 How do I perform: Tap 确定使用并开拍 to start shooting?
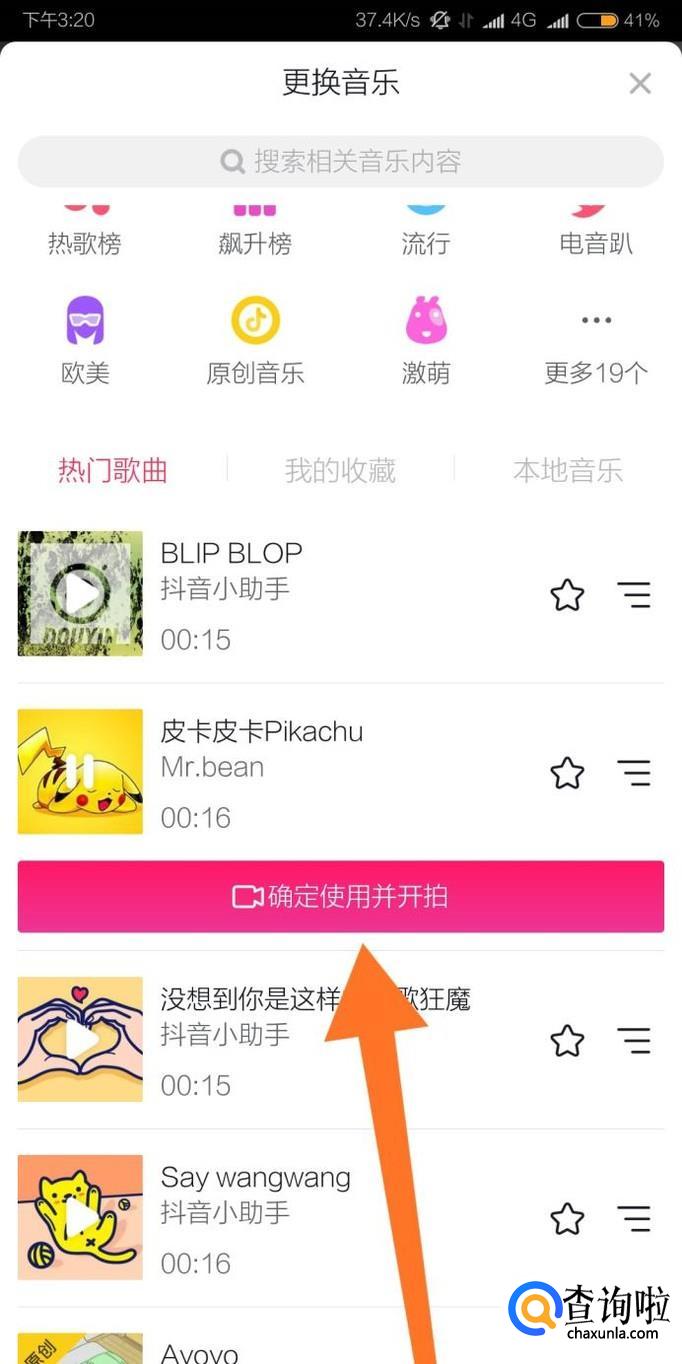coord(341,896)
